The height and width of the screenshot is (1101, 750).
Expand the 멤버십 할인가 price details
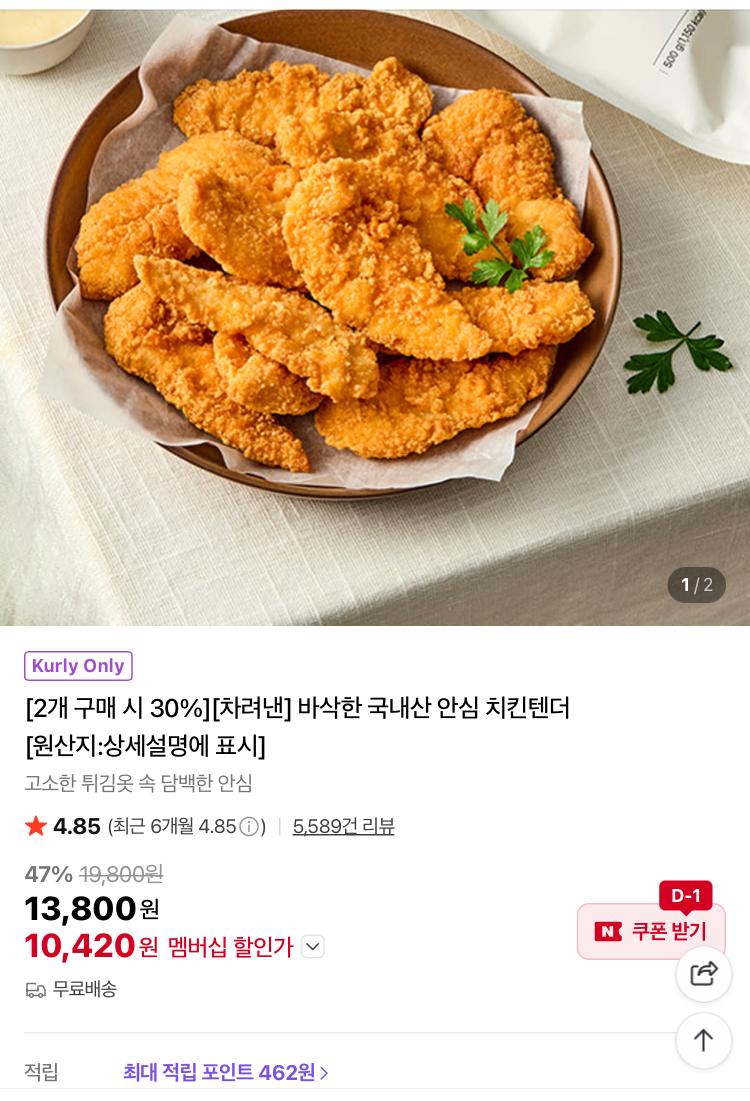[313, 946]
